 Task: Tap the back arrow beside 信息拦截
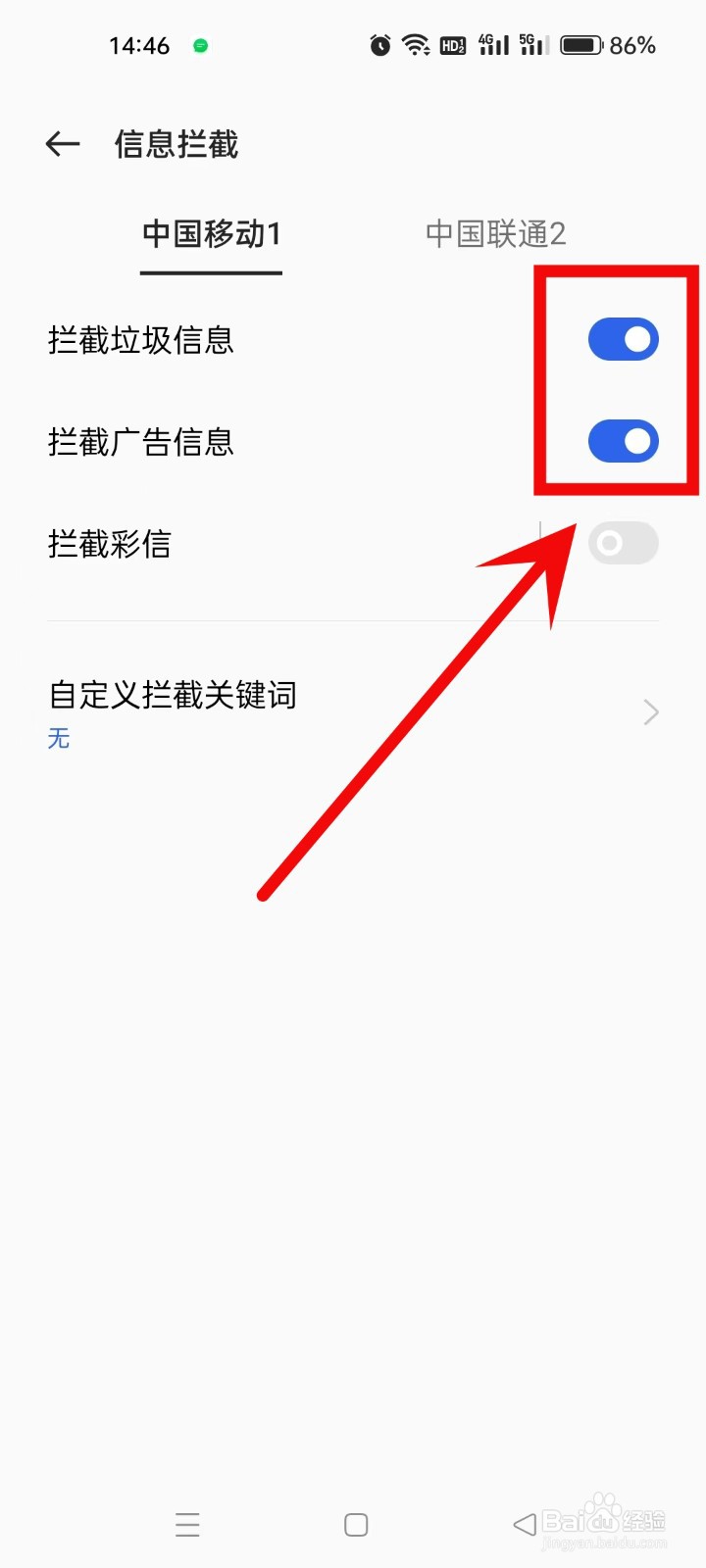[62, 144]
